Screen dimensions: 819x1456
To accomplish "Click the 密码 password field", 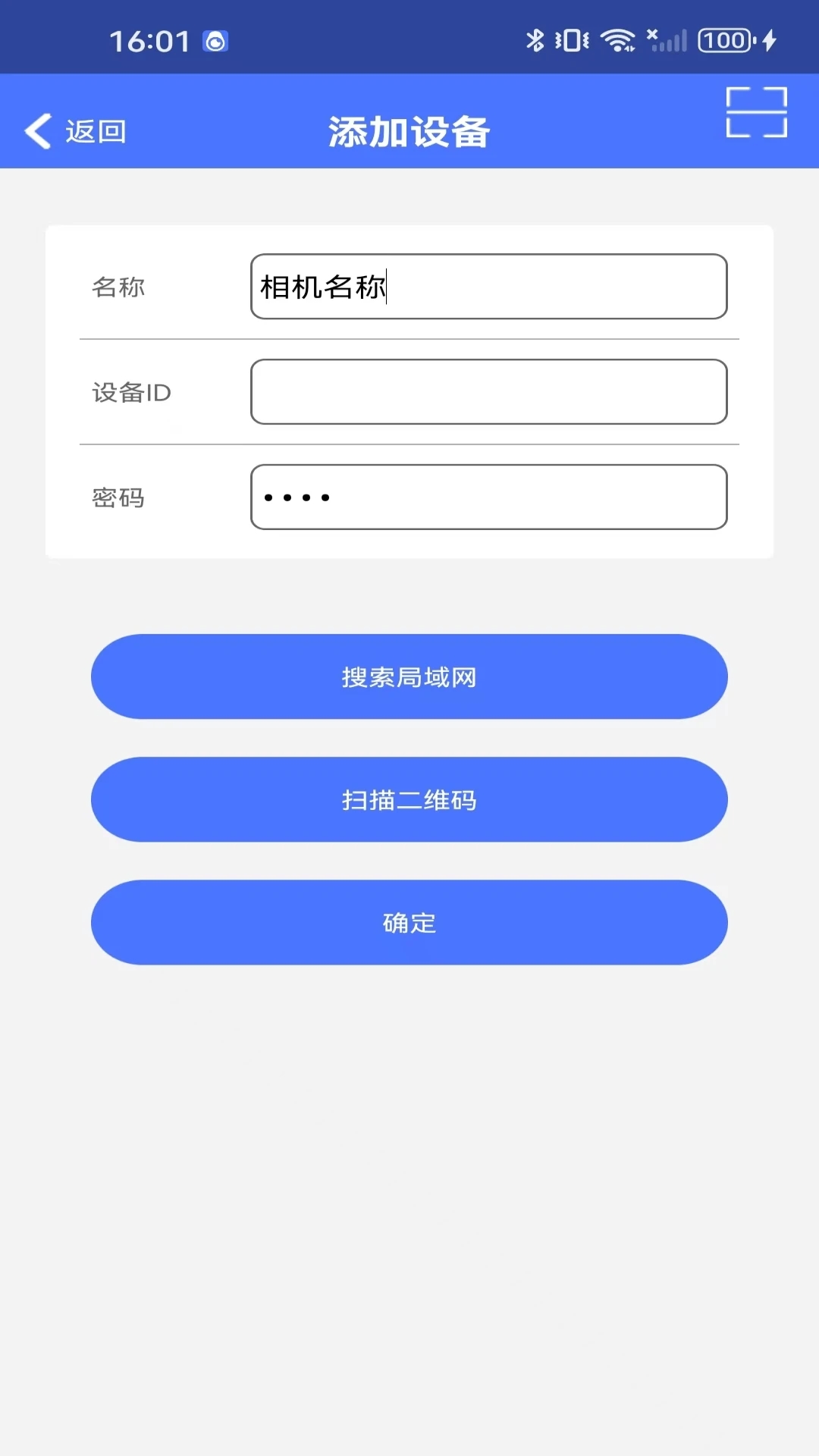I will 488,497.
